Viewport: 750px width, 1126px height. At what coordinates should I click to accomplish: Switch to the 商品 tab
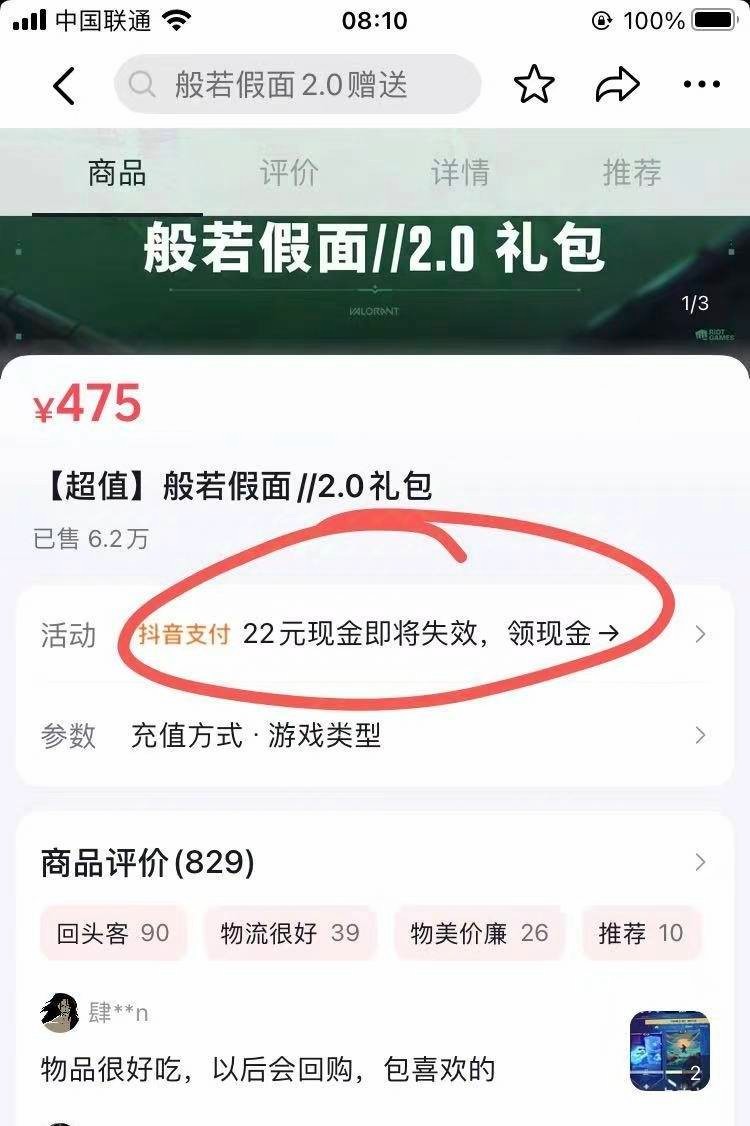click(x=117, y=173)
